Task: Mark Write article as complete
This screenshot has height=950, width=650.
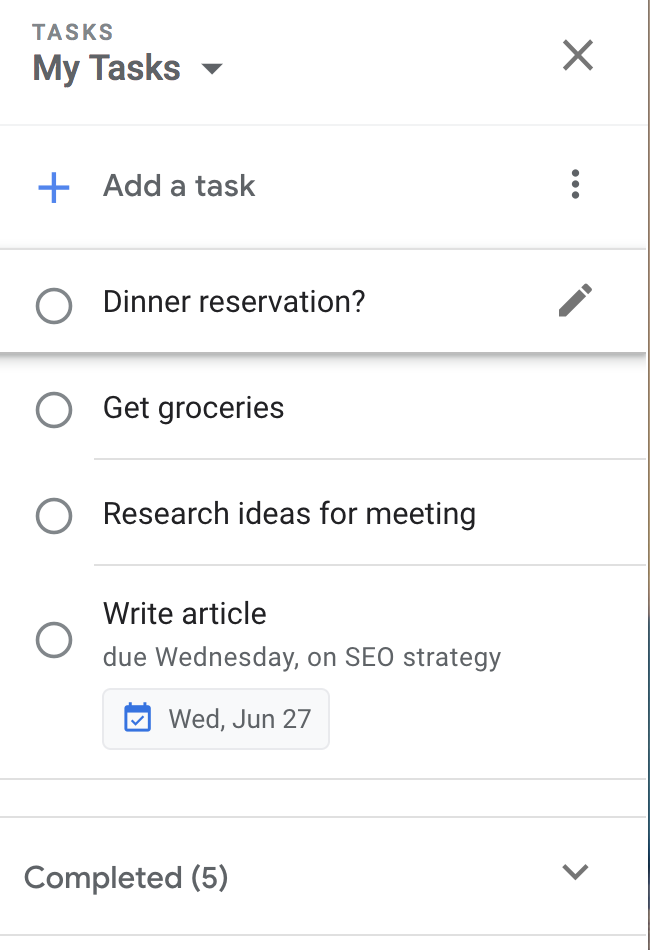Action: pos(54,640)
